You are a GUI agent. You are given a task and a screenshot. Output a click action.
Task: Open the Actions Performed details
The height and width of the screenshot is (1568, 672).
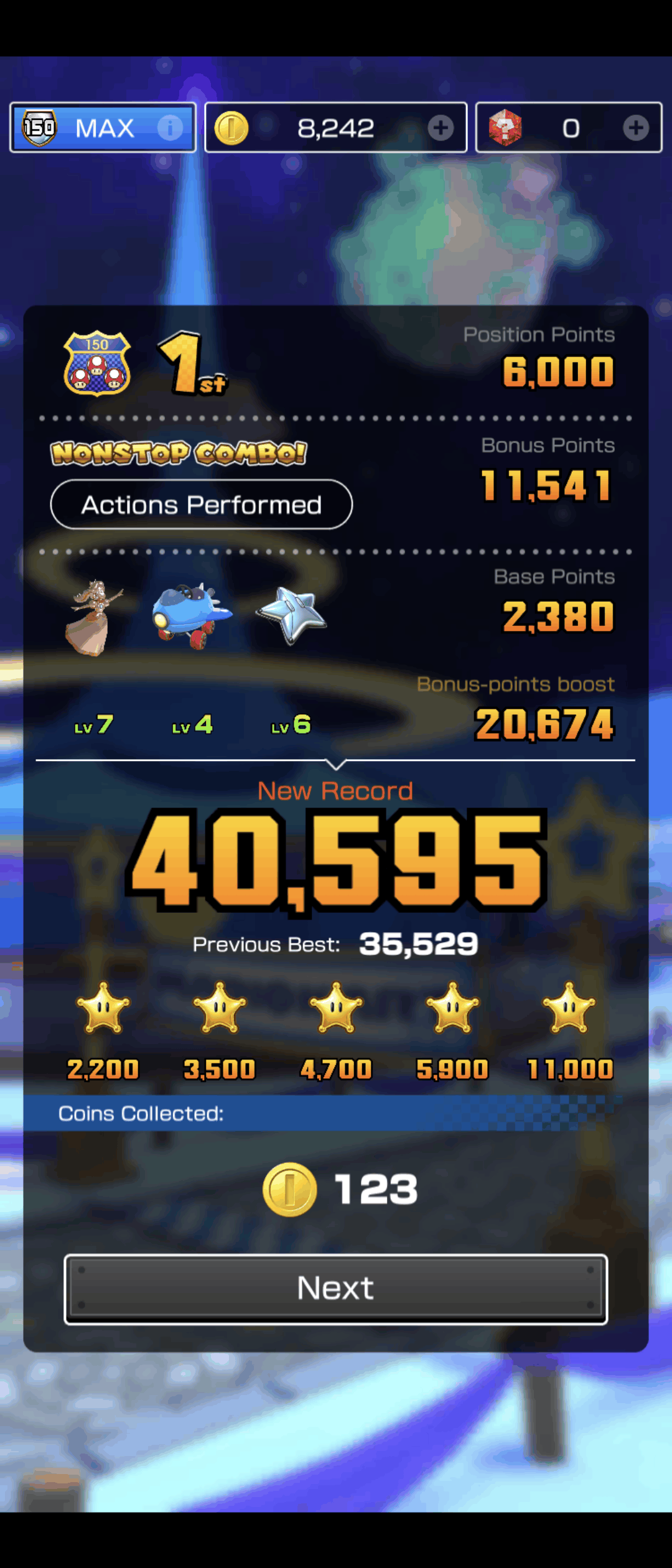click(201, 505)
